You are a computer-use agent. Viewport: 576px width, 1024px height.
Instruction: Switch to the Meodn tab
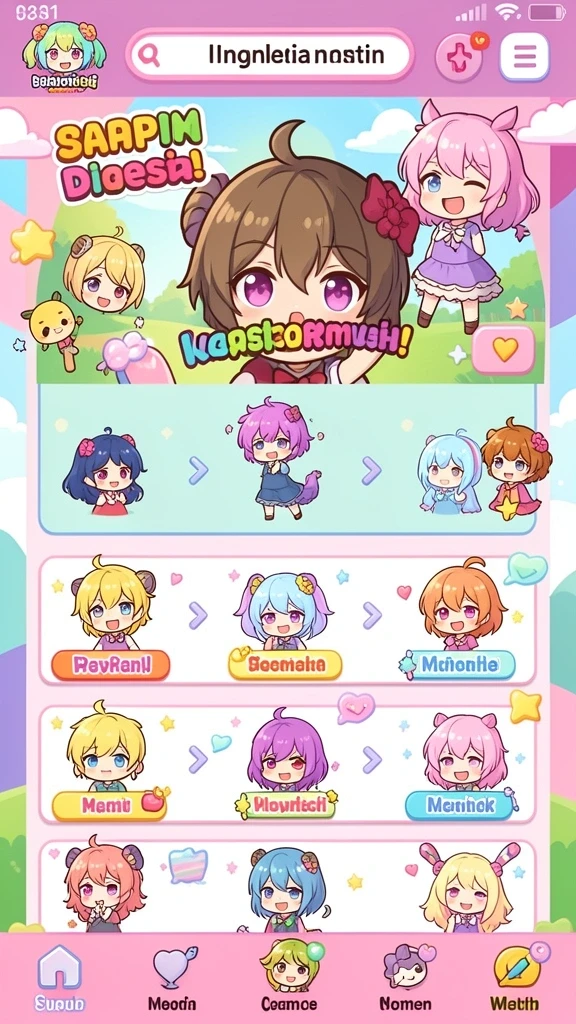coord(172,978)
